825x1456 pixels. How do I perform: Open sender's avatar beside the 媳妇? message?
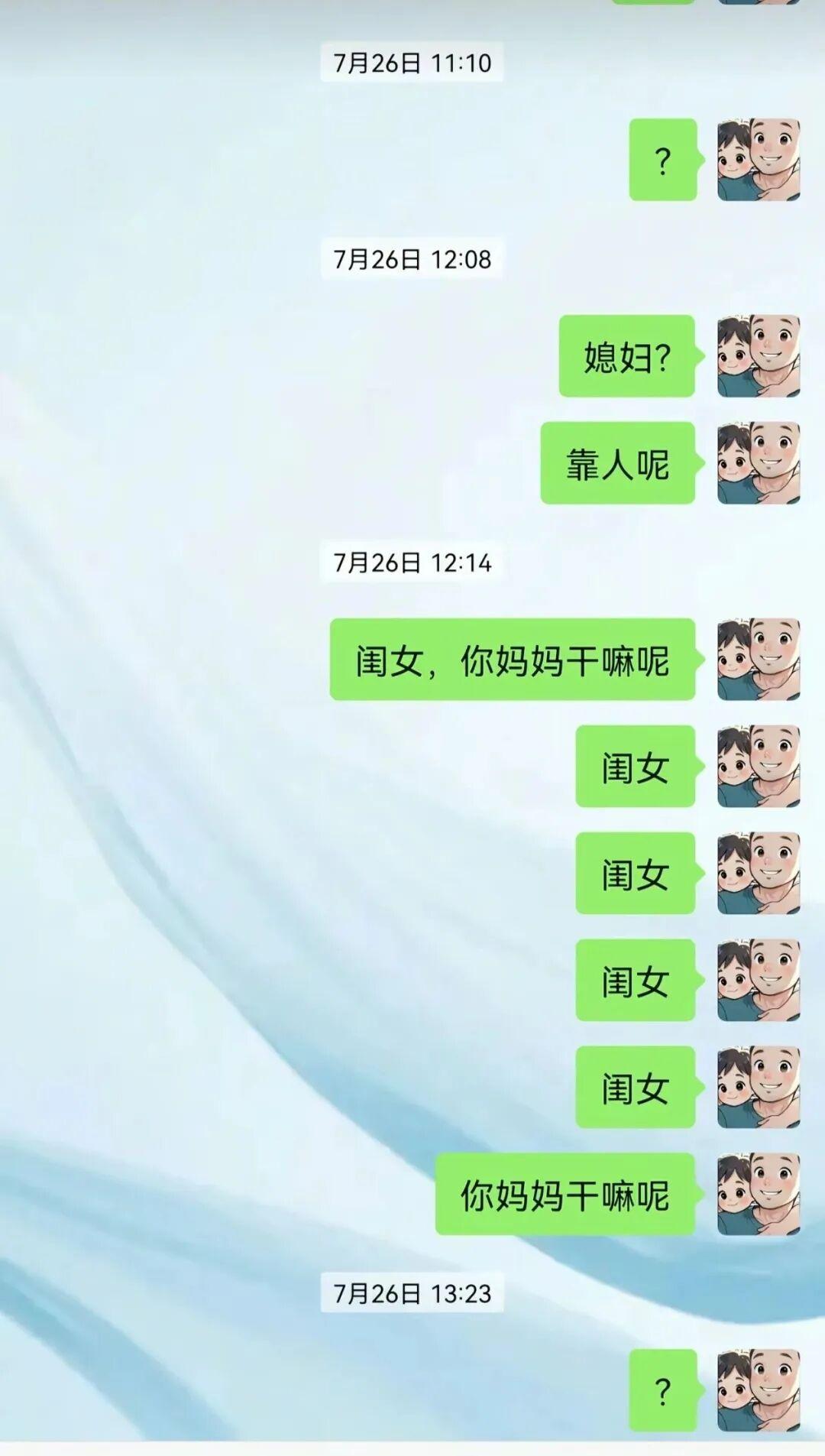click(x=758, y=356)
